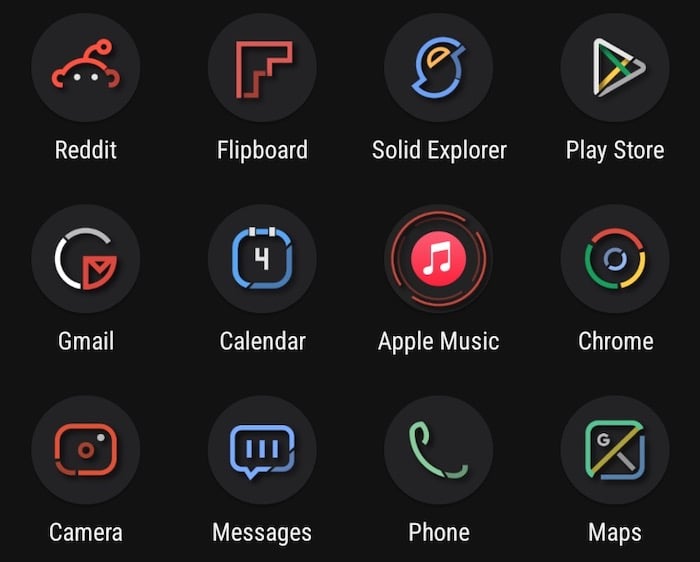Open Solid Explorer file manager
Screen dimensions: 700x562
[x=439, y=68]
